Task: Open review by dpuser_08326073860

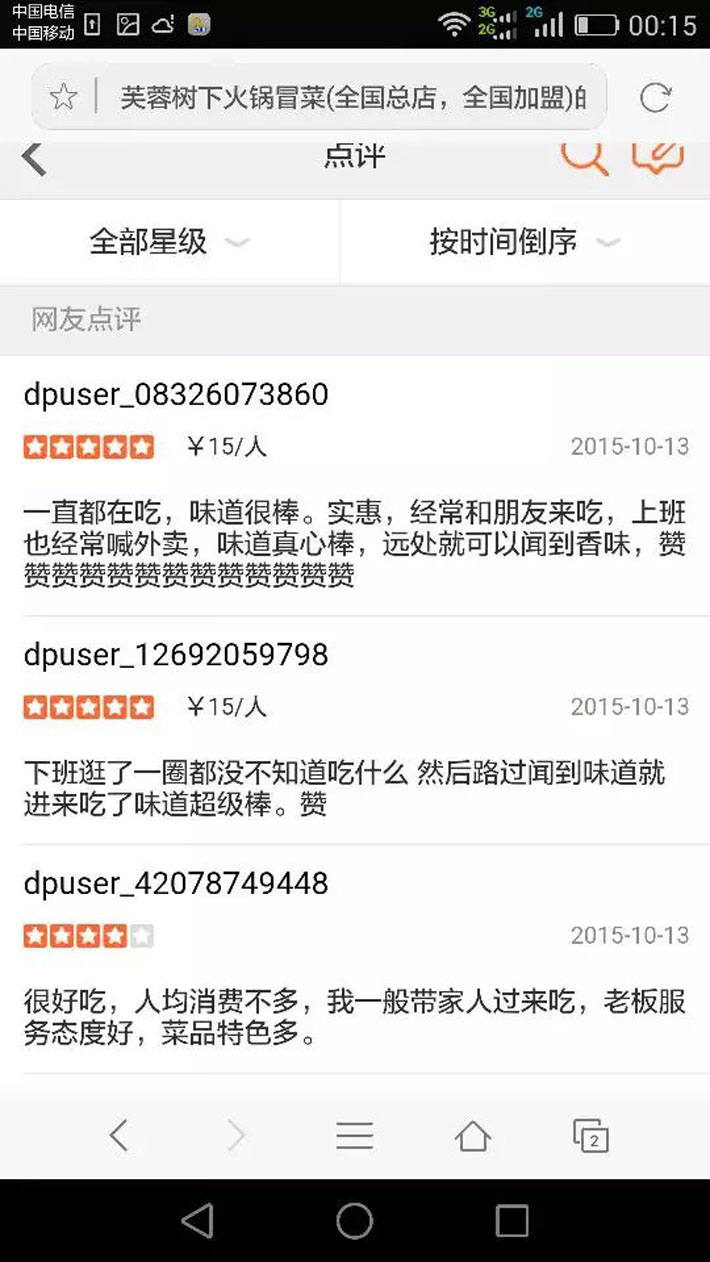Action: coord(355,486)
